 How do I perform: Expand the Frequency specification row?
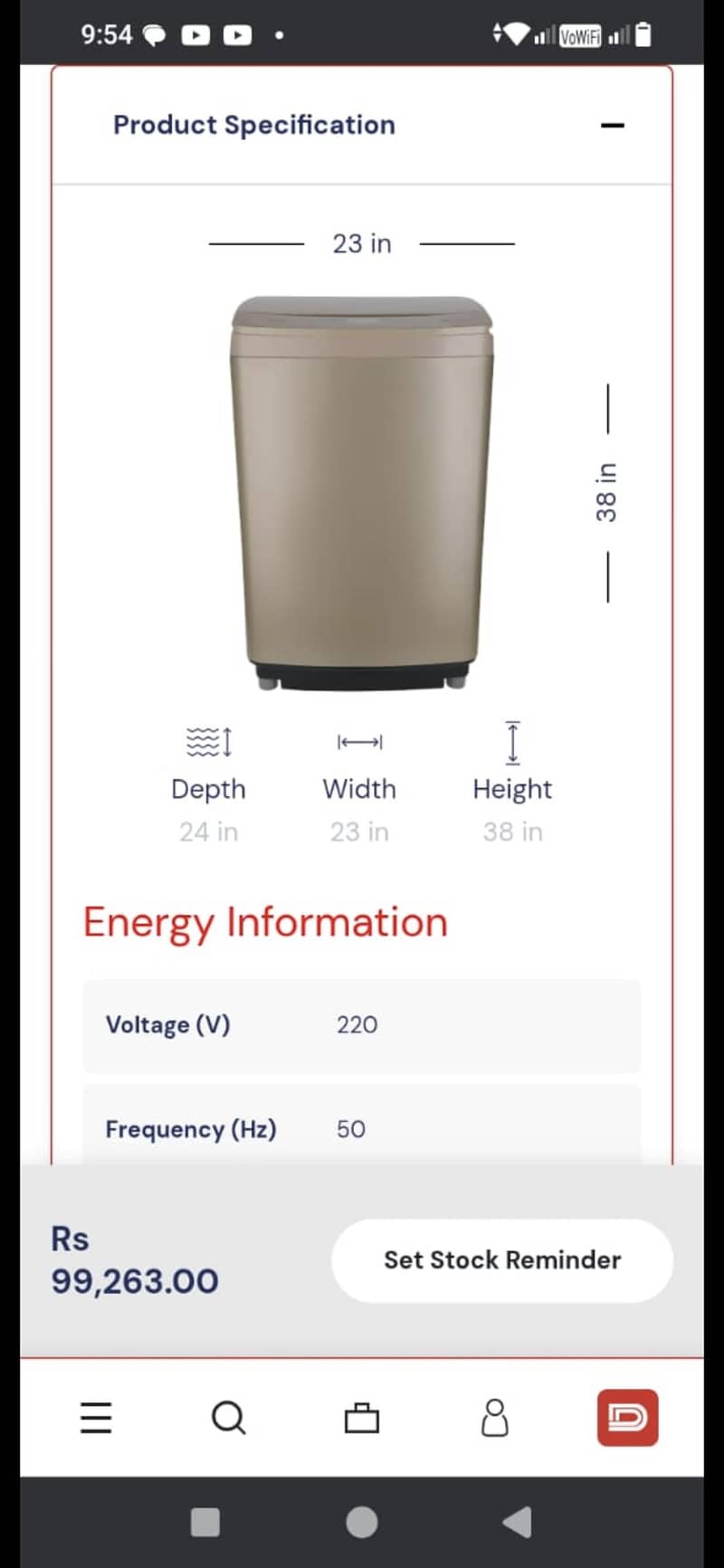tap(361, 1129)
